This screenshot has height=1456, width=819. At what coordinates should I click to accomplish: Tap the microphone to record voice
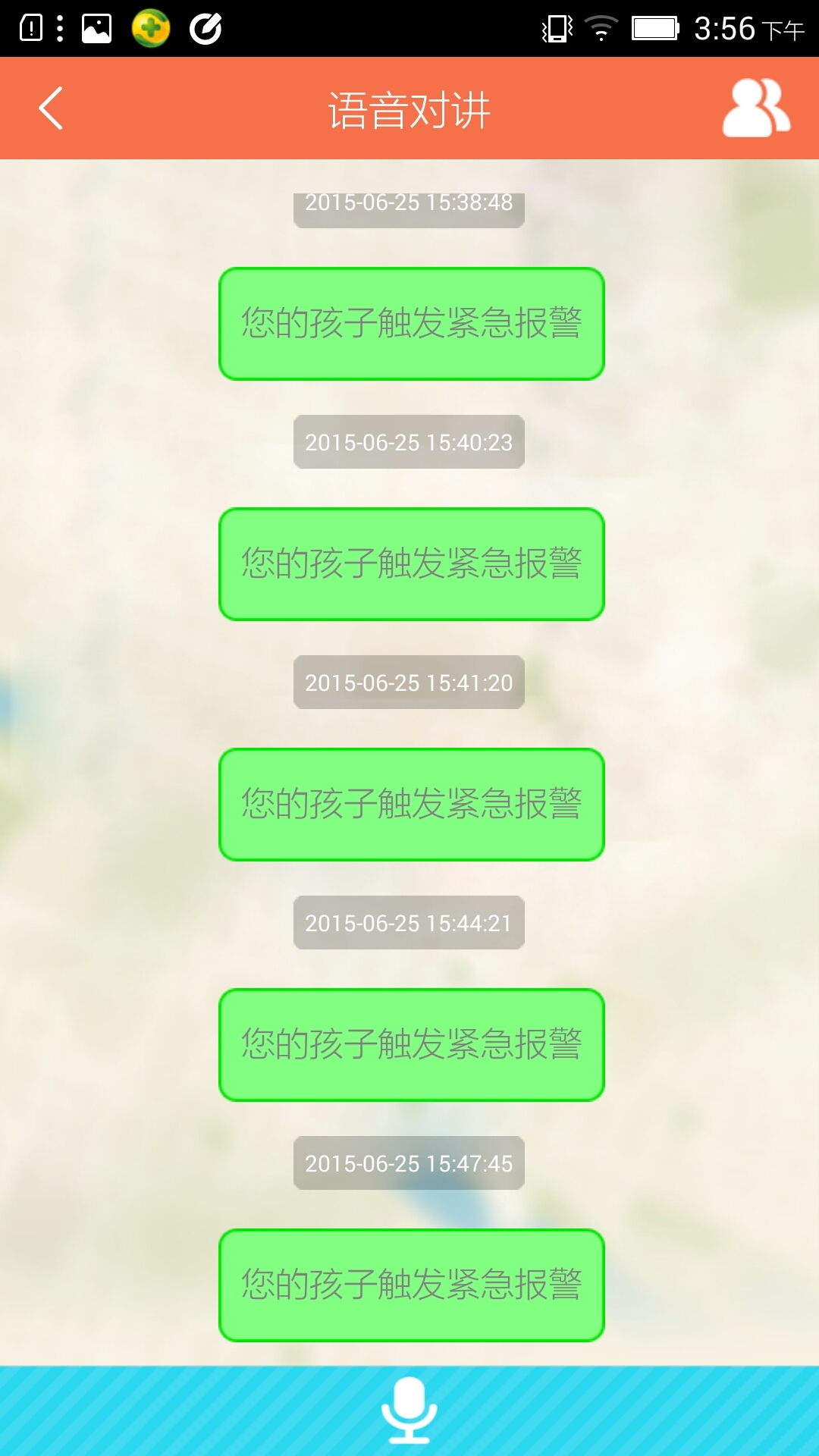[409, 1410]
